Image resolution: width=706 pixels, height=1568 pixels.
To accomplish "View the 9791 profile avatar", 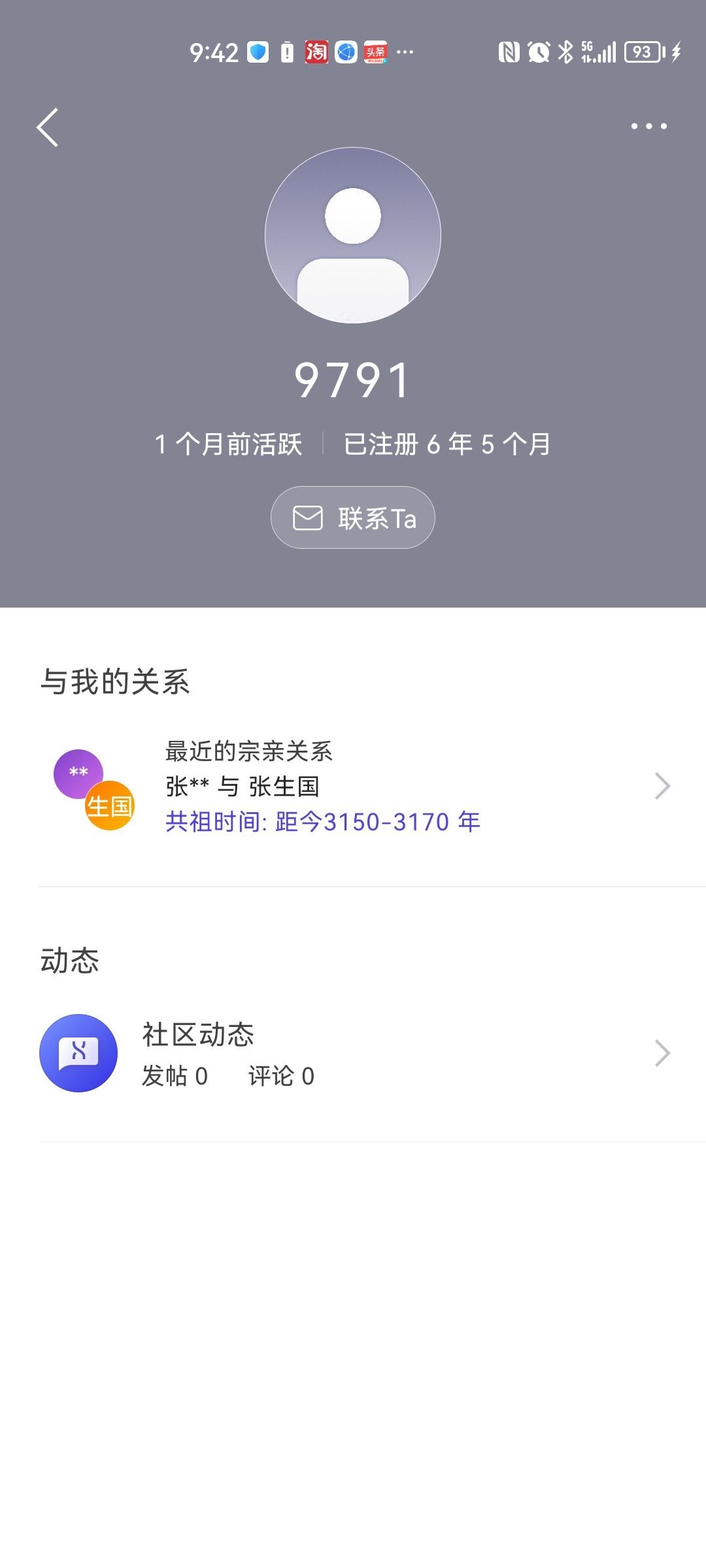I will tap(353, 235).
